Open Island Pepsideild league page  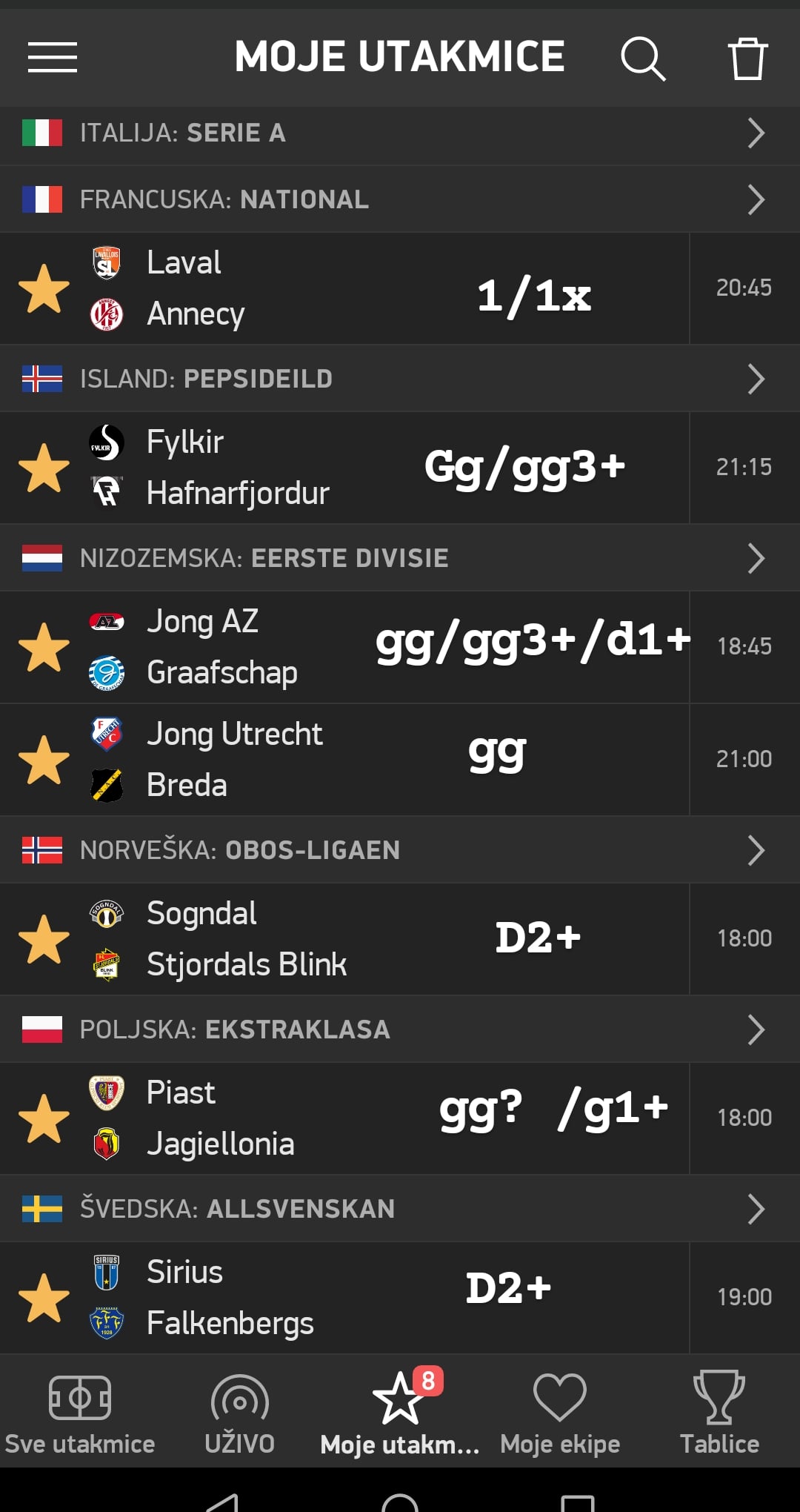pos(400,379)
